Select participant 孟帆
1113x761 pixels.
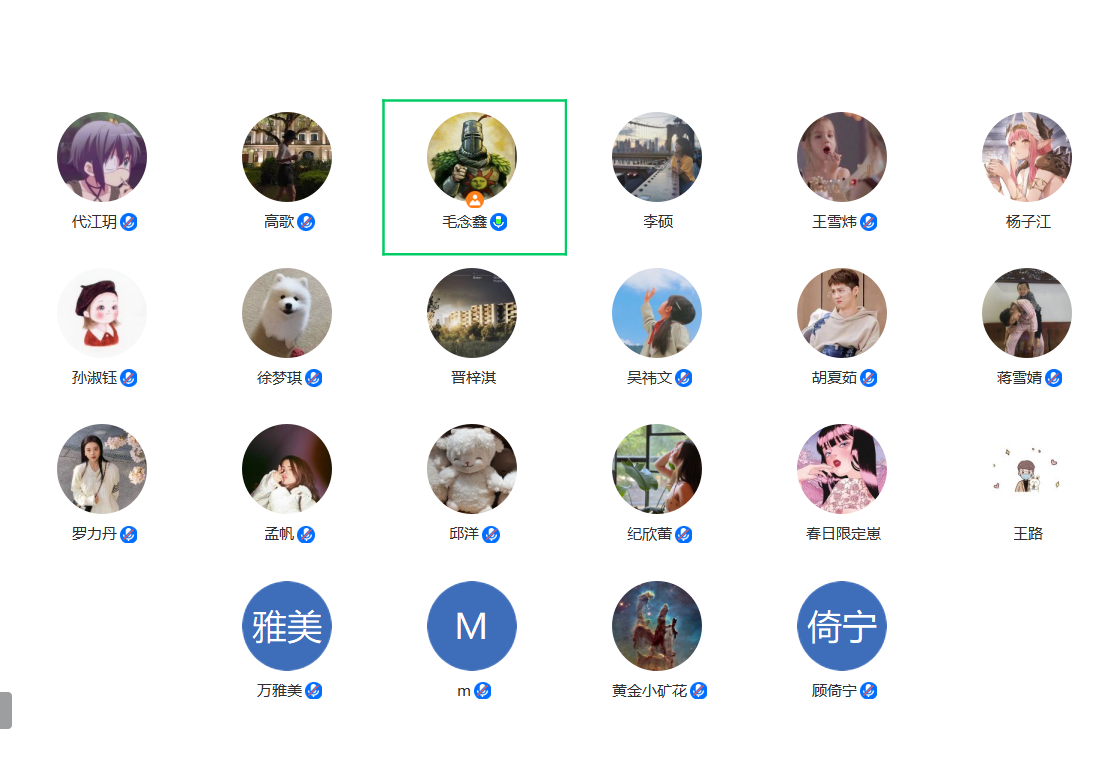(287, 469)
